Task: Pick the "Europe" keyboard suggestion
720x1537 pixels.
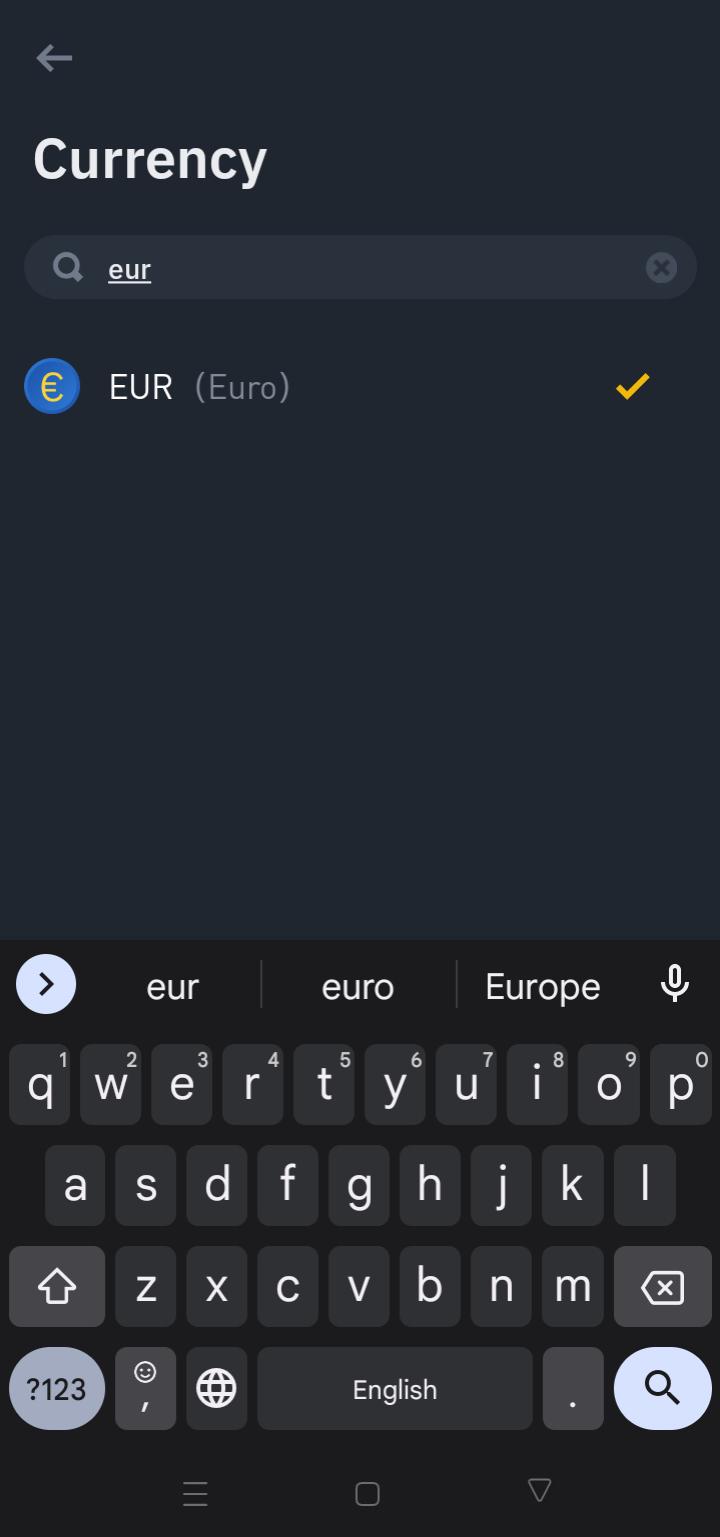Action: pos(543,986)
